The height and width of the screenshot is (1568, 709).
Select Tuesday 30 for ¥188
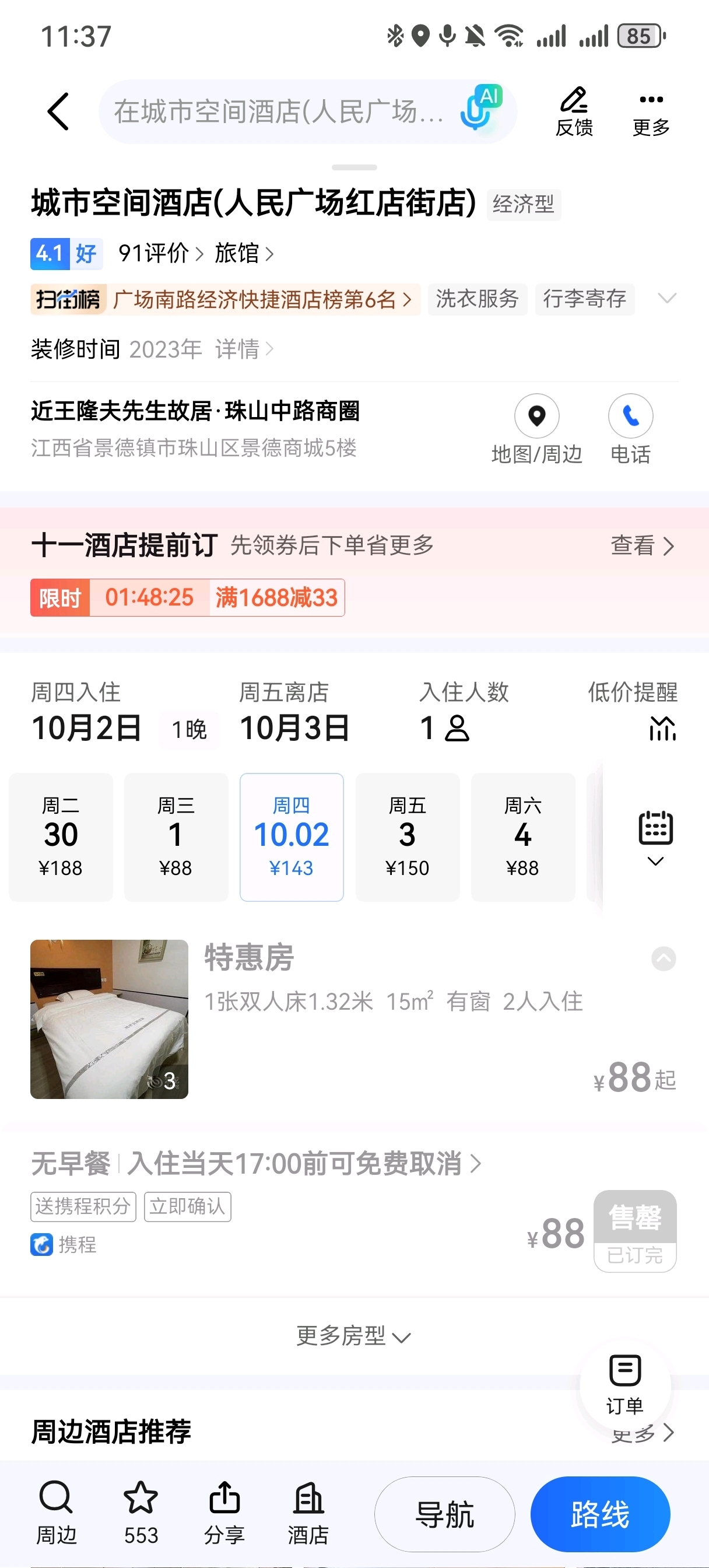pos(60,836)
